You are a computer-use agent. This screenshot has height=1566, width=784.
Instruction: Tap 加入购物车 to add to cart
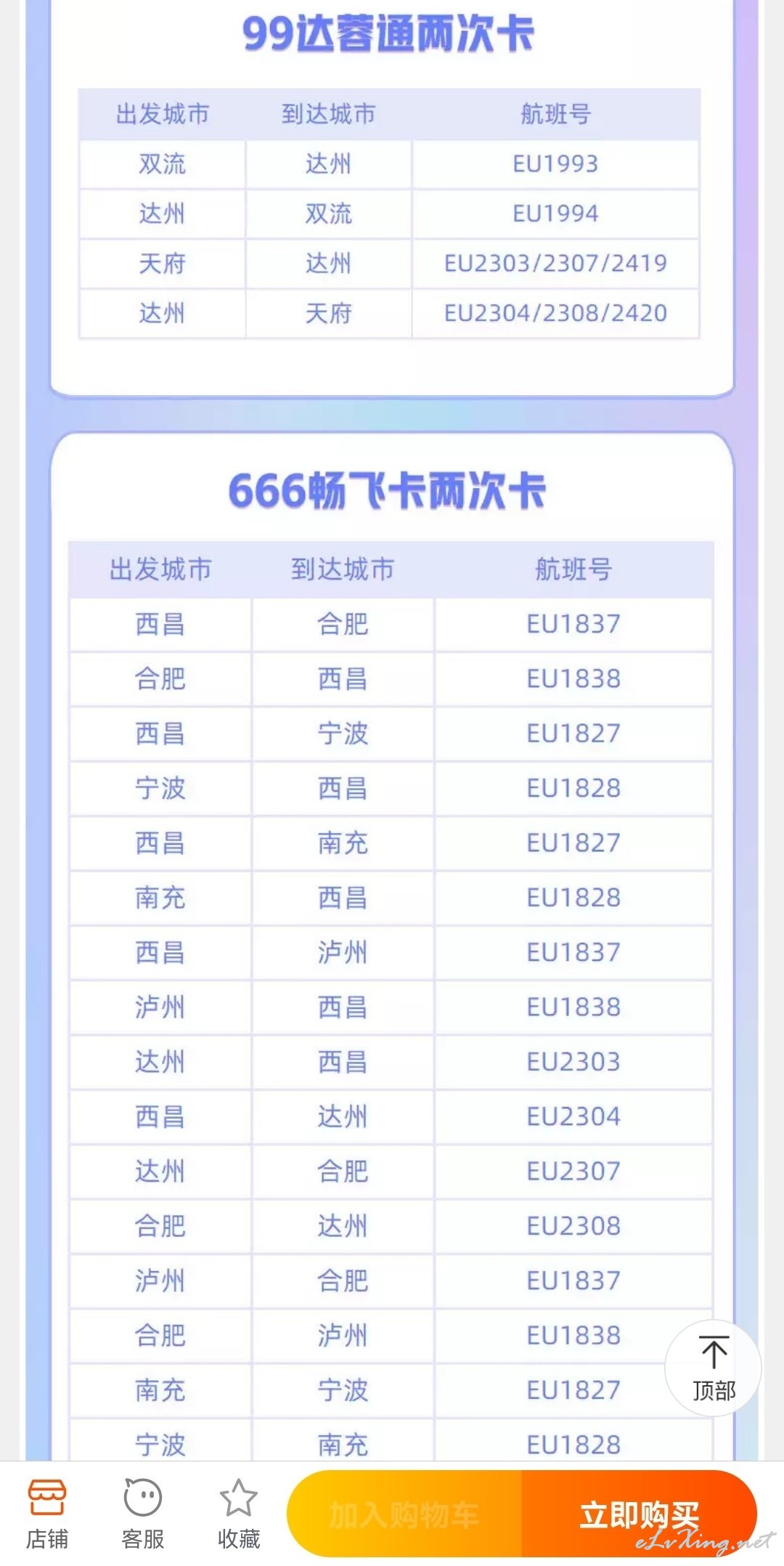(x=404, y=1514)
